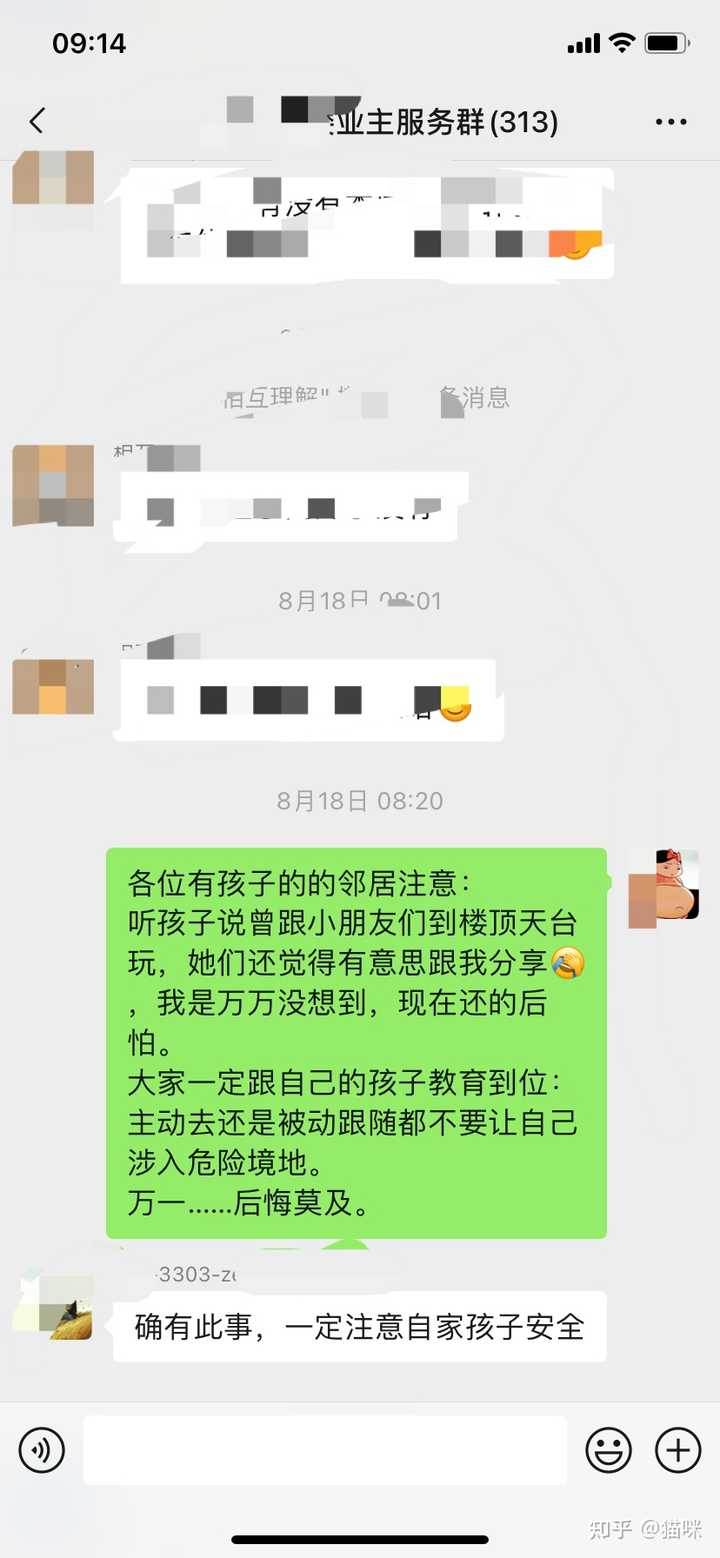
Task: Switch to voice message input
Action: coord(41,1450)
